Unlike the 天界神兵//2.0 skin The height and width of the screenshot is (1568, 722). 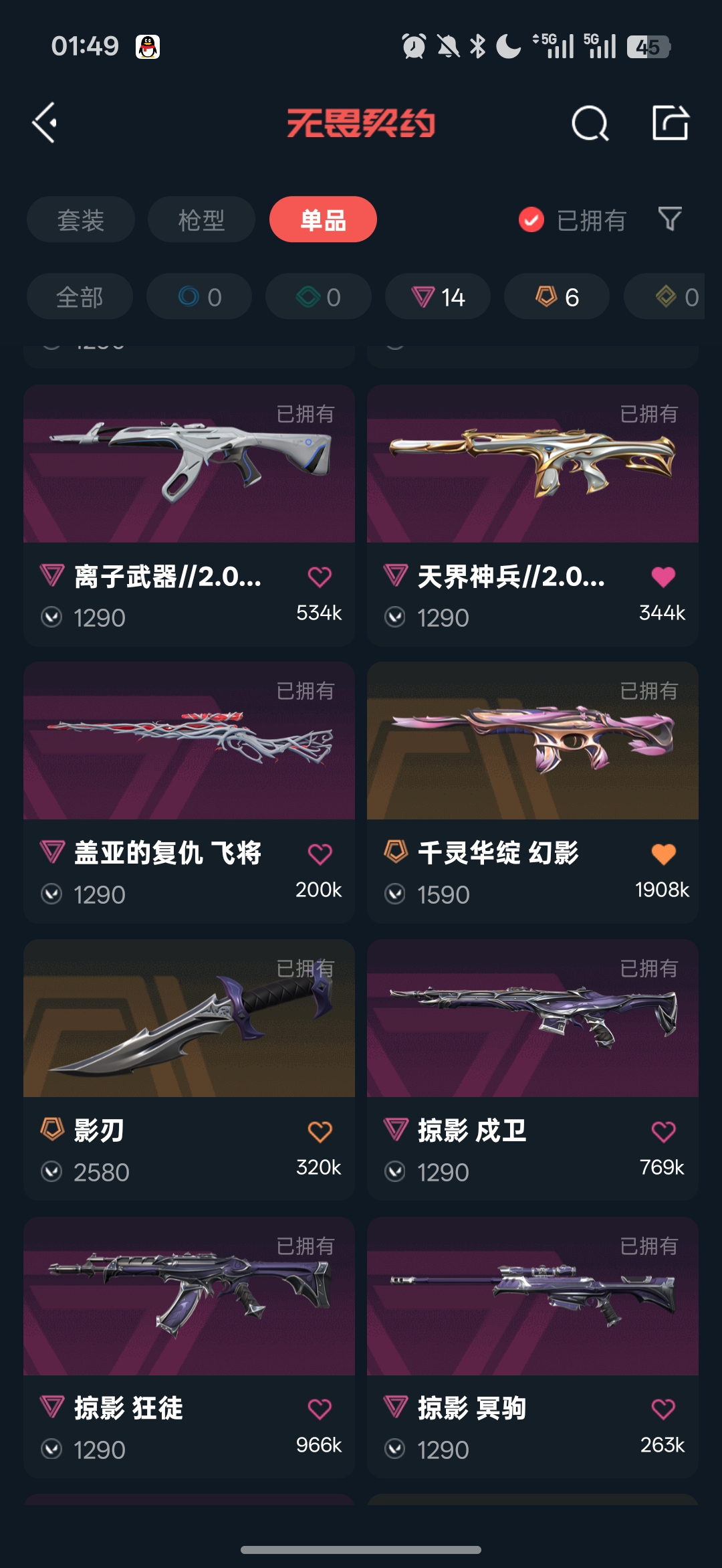point(663,577)
